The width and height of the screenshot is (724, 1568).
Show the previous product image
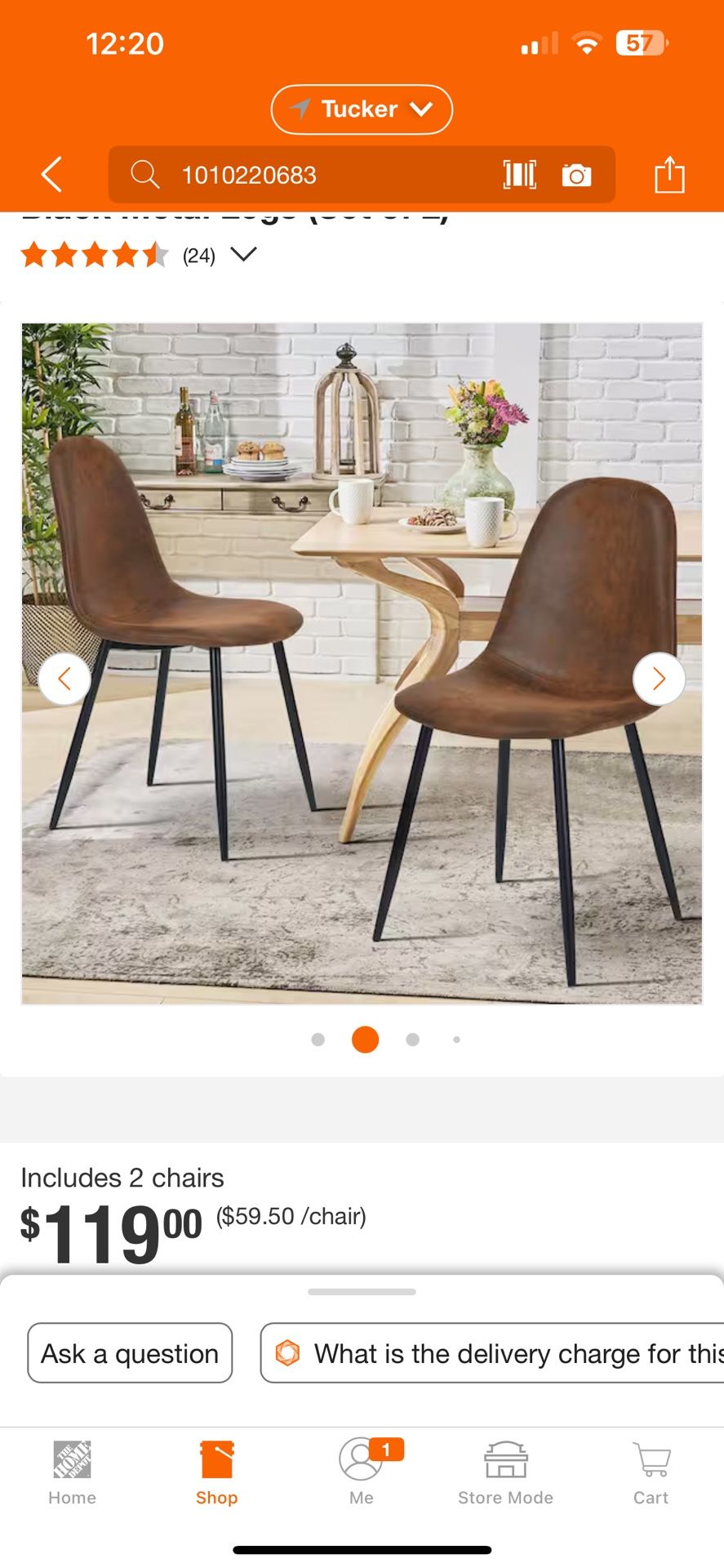[64, 679]
